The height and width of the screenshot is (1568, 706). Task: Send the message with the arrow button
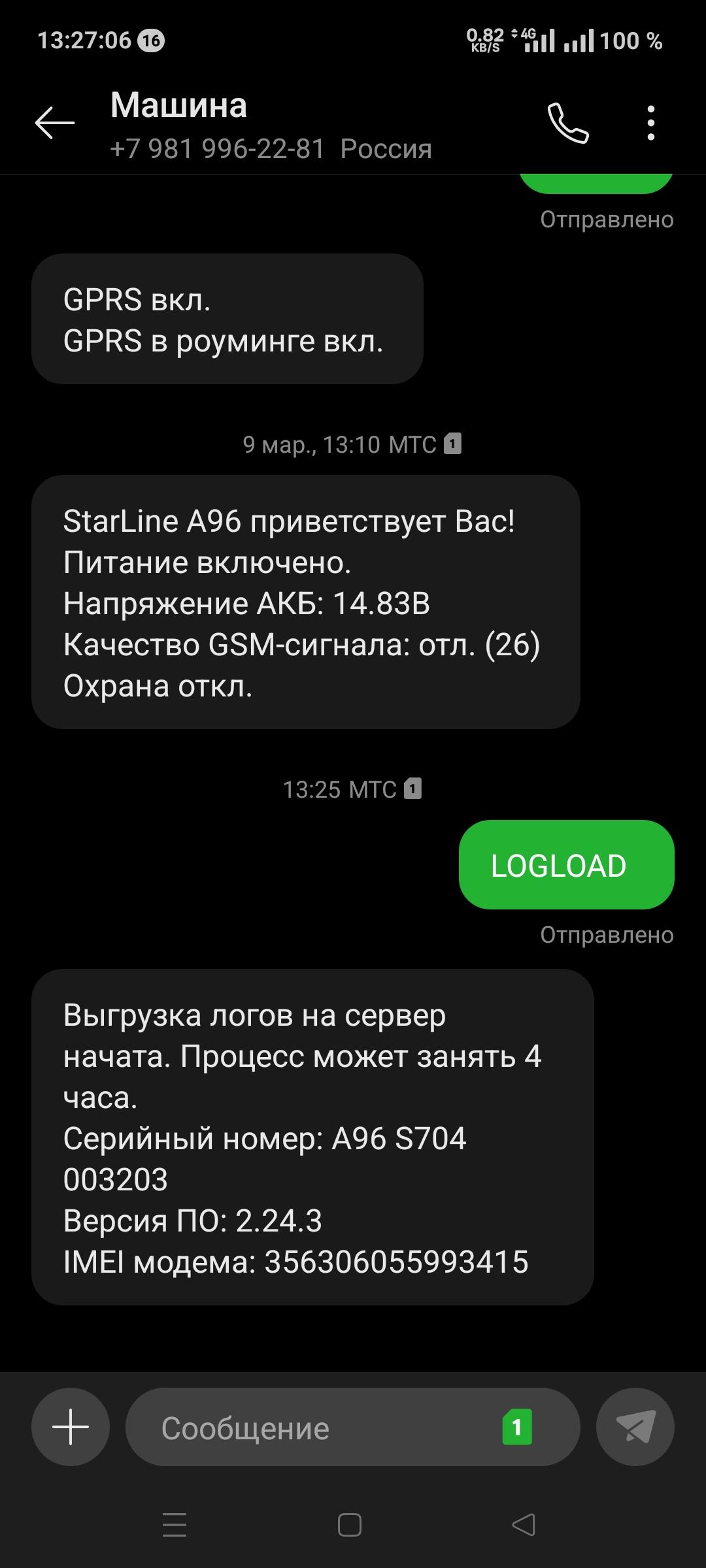pyautogui.click(x=635, y=1428)
